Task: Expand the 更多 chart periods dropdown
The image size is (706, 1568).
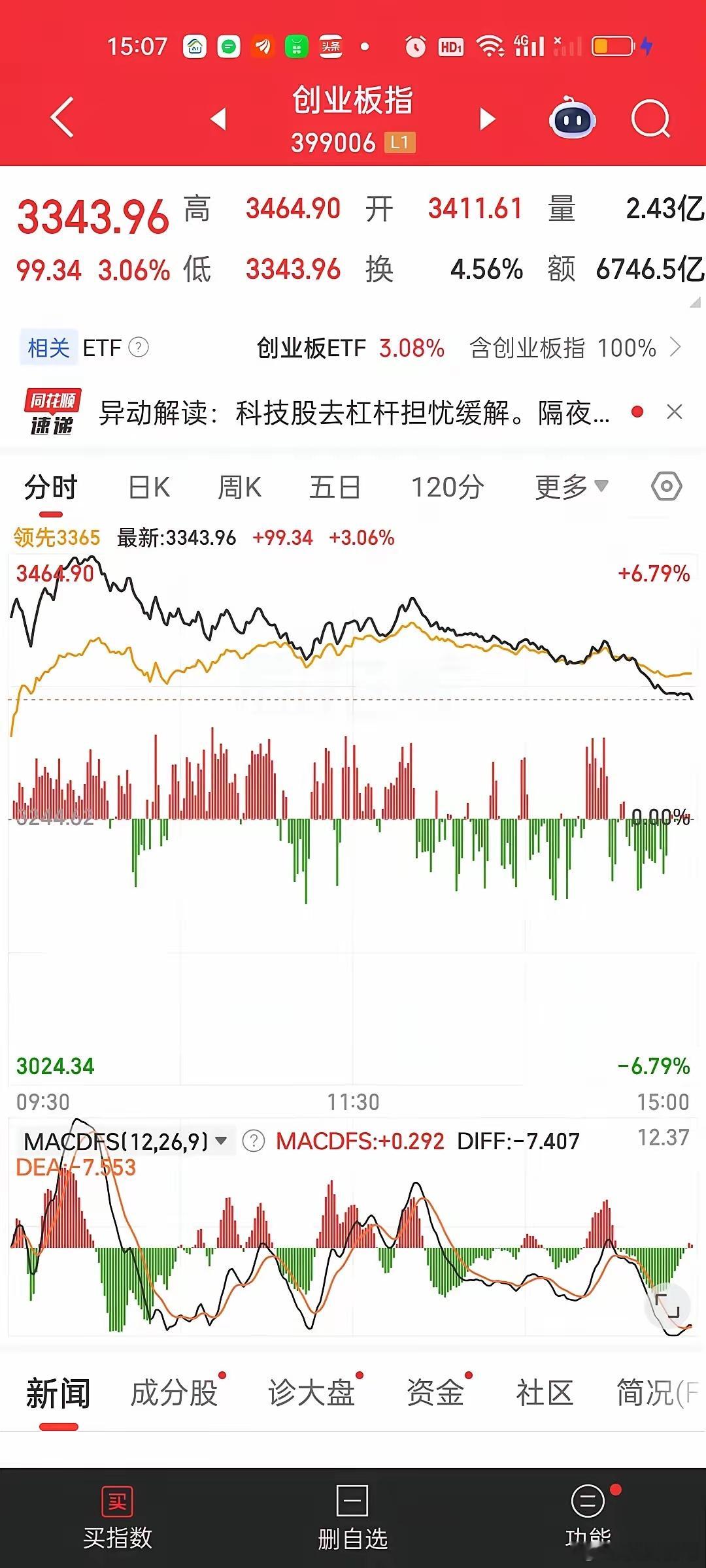Action: pyautogui.click(x=571, y=487)
